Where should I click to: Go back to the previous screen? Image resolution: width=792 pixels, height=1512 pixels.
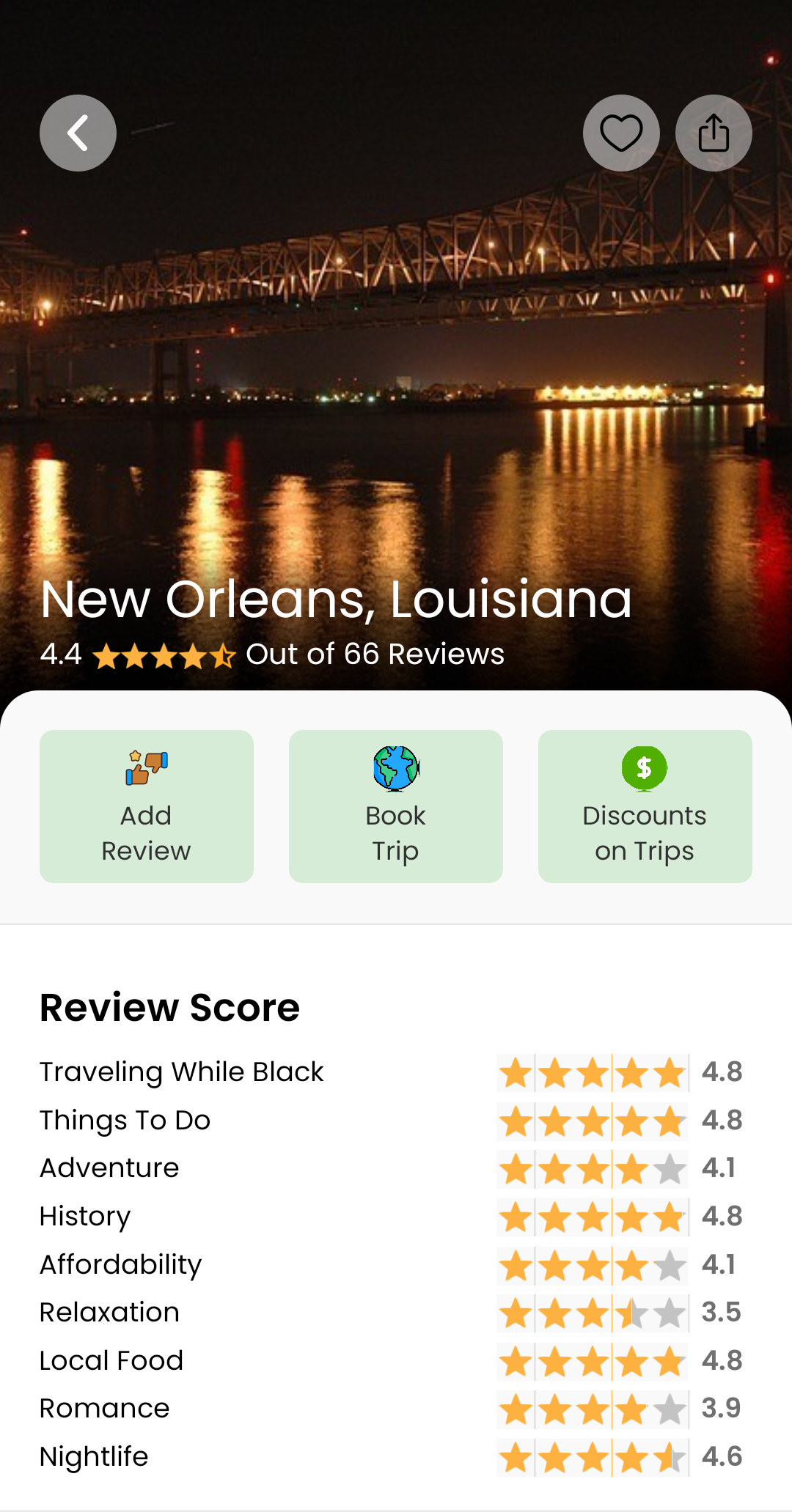pyautogui.click(x=78, y=133)
